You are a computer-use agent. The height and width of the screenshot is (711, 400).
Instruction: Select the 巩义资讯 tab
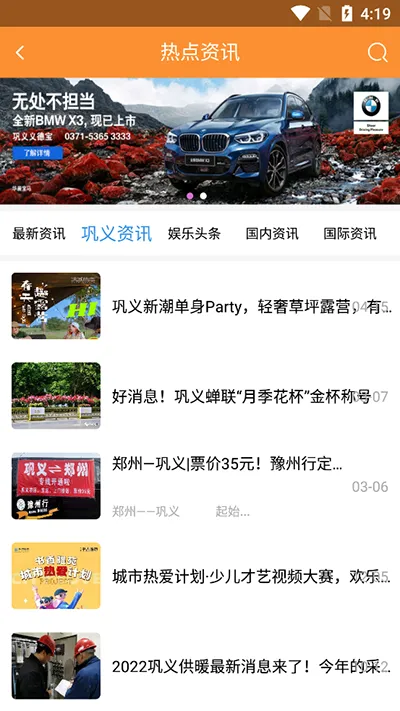(x=117, y=234)
